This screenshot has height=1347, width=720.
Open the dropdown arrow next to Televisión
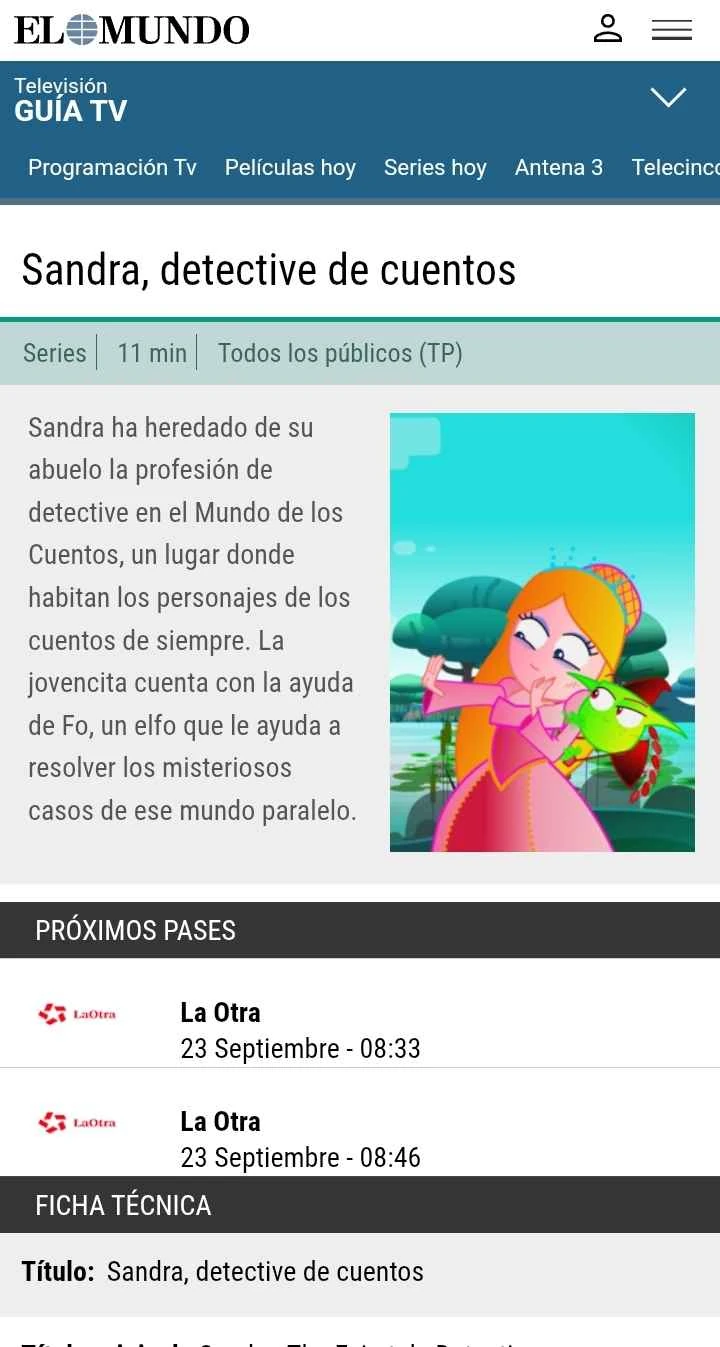point(667,97)
